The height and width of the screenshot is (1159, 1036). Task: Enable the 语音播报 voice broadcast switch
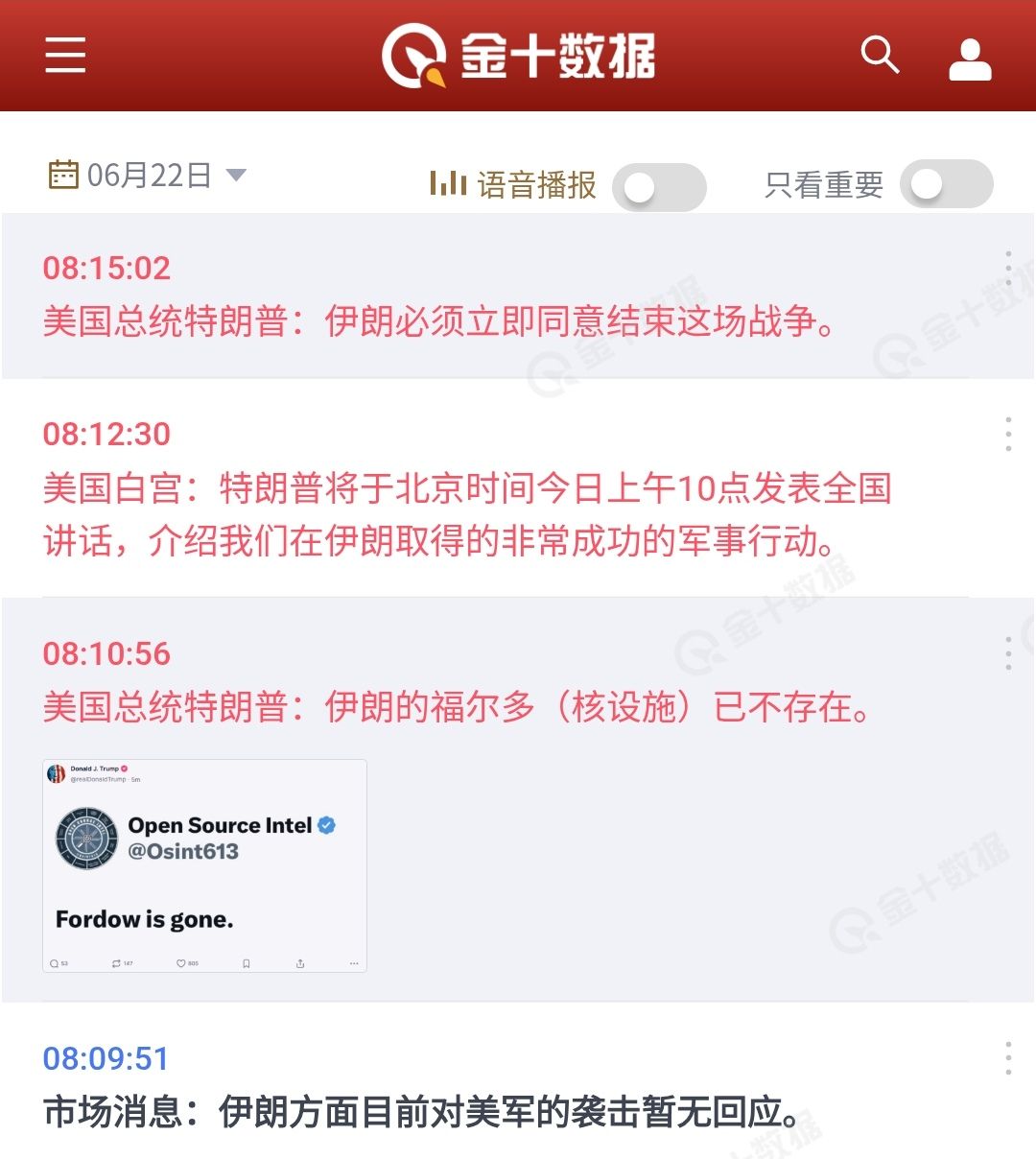pyautogui.click(x=659, y=186)
